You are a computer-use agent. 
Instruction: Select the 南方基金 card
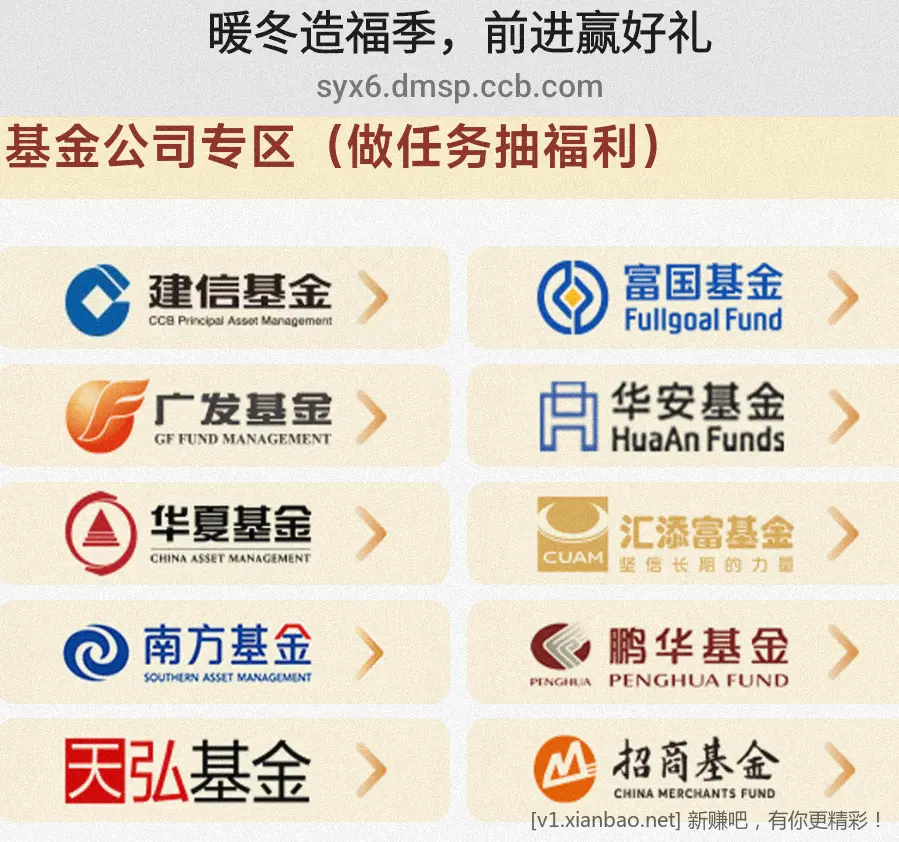coord(225,651)
